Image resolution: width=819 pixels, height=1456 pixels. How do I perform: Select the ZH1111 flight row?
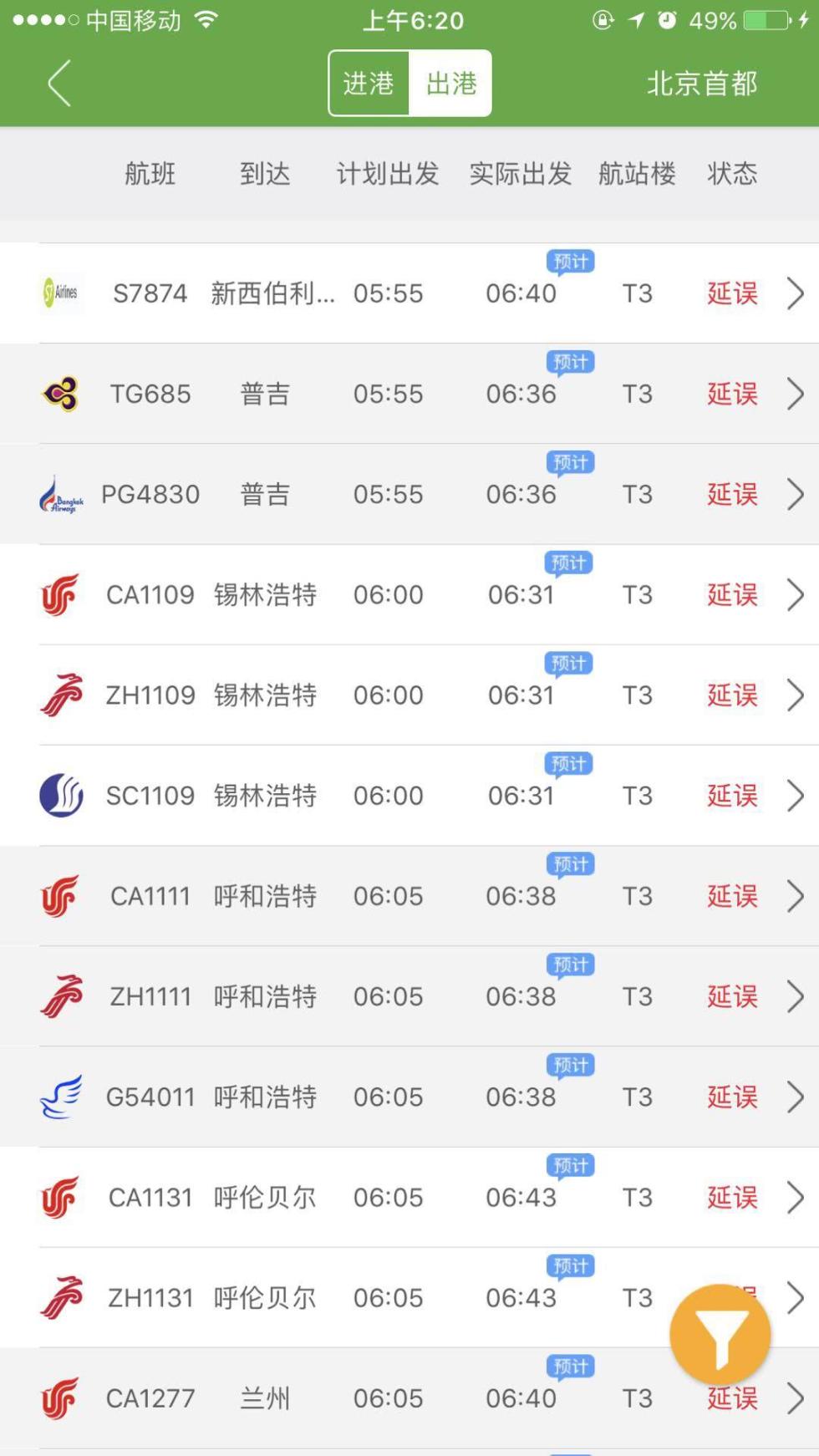[409, 996]
